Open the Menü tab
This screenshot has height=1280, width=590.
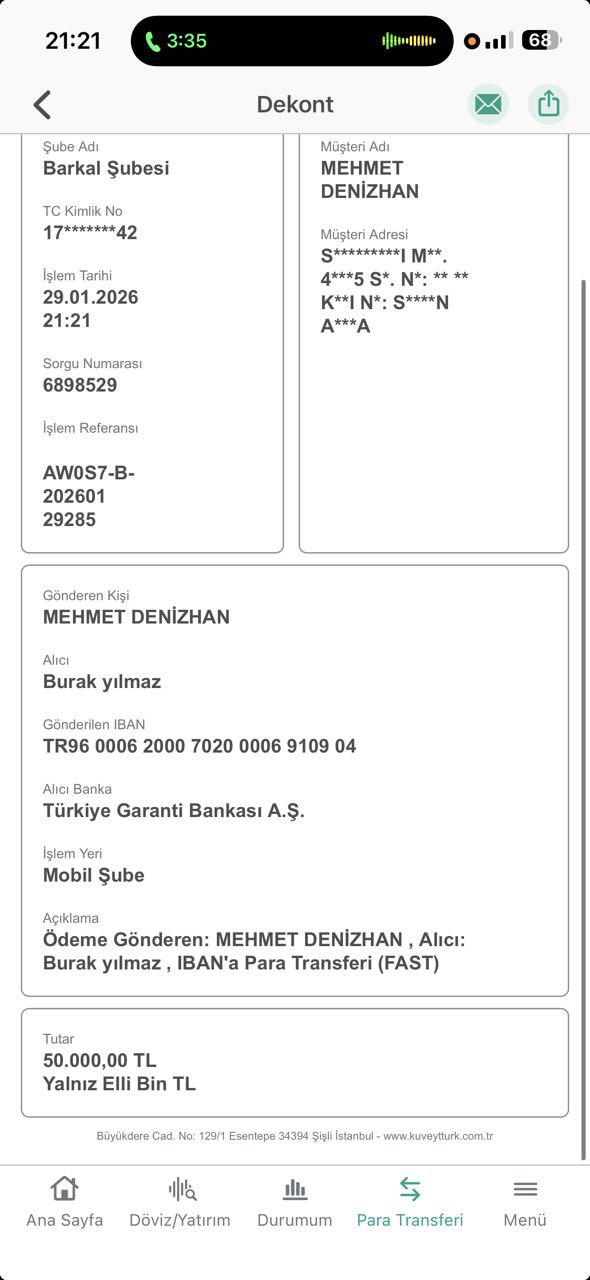[x=525, y=1203]
